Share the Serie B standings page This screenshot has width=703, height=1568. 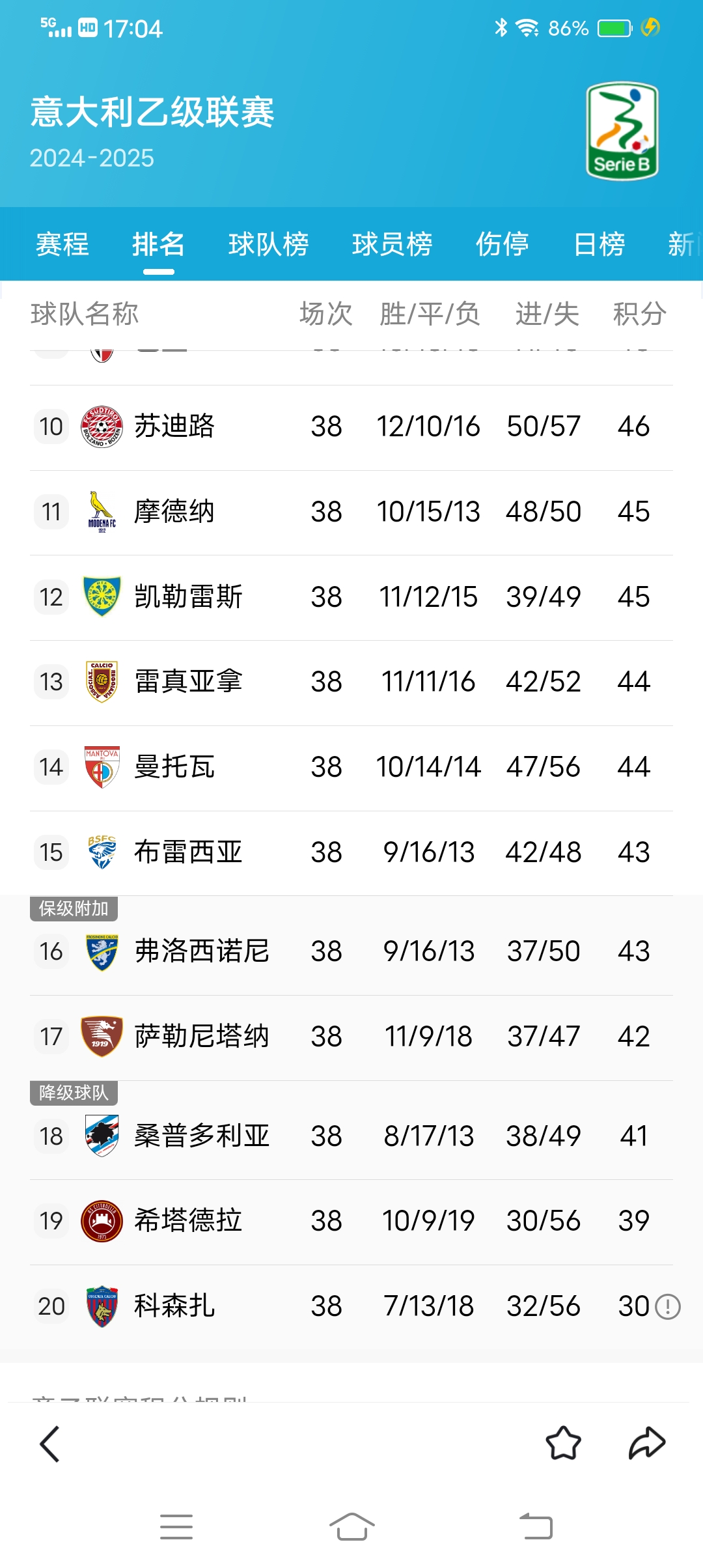pos(646,1444)
